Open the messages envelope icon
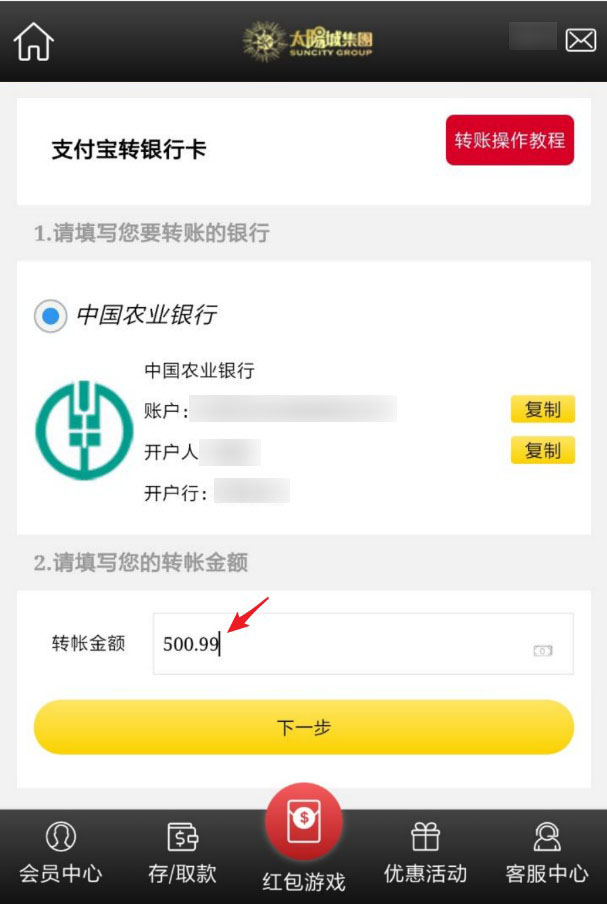607x904 pixels. (580, 40)
